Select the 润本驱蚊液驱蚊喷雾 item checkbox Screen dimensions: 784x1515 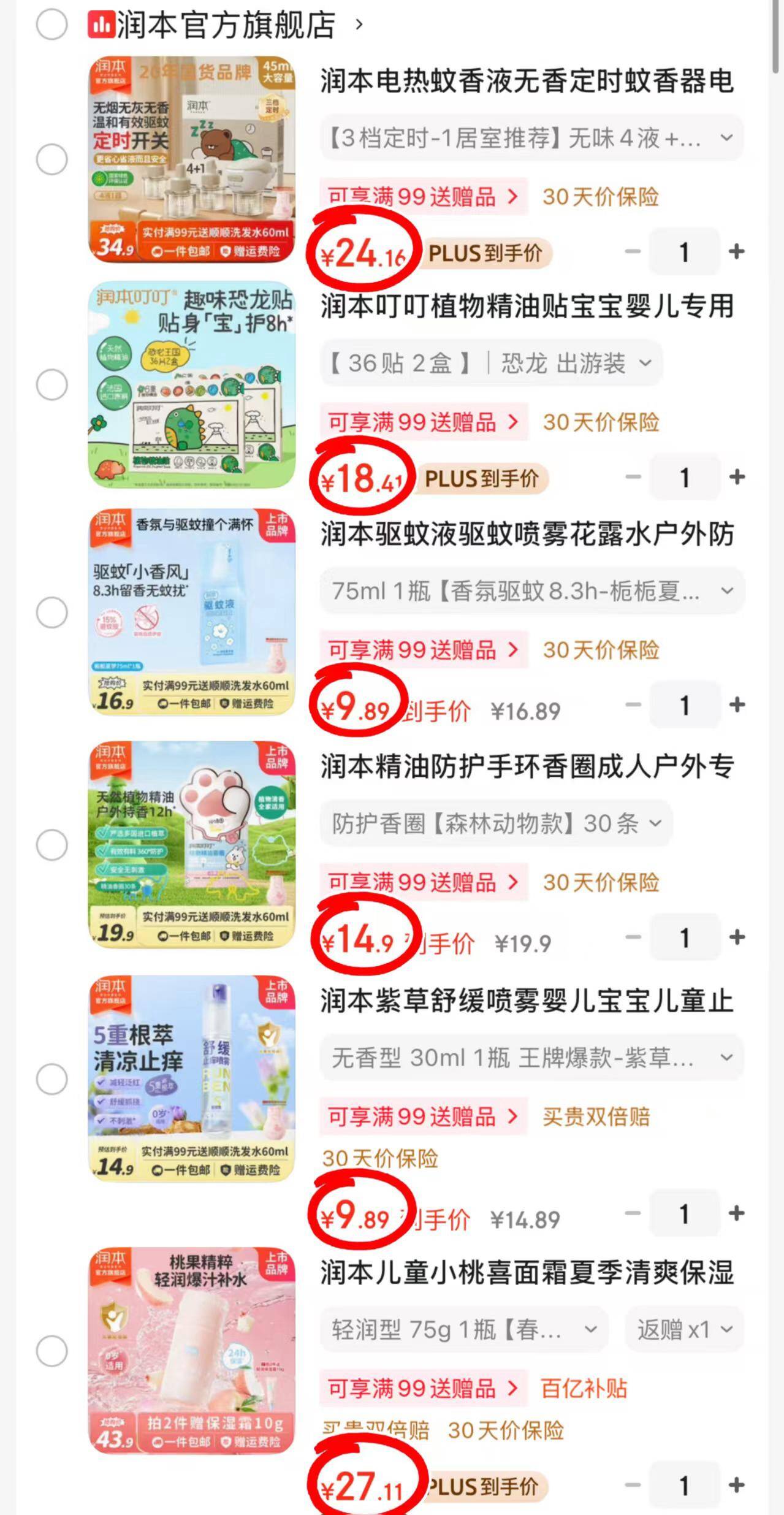pos(52,612)
